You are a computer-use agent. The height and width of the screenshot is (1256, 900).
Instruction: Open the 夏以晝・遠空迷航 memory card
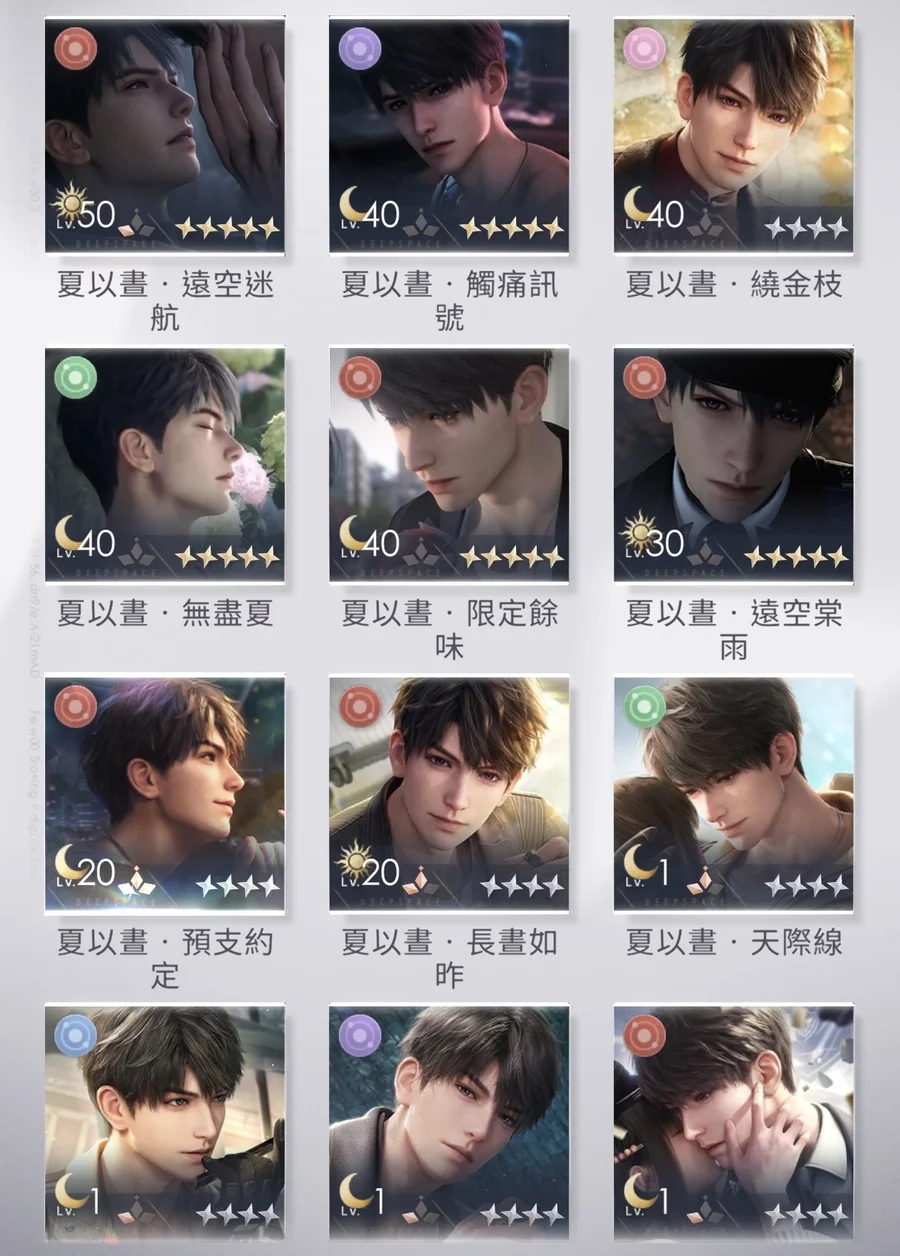point(165,135)
